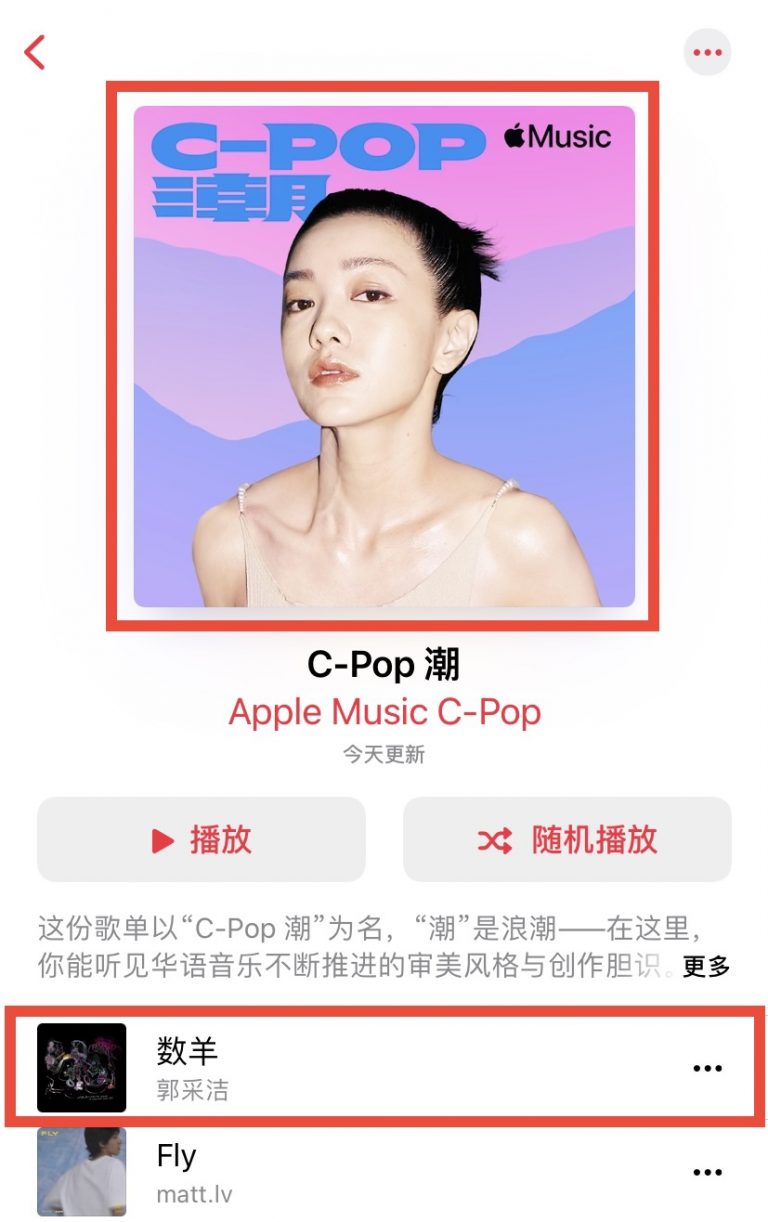Shuffle the playlist with 随机播放
The image size is (768, 1222).
point(567,840)
